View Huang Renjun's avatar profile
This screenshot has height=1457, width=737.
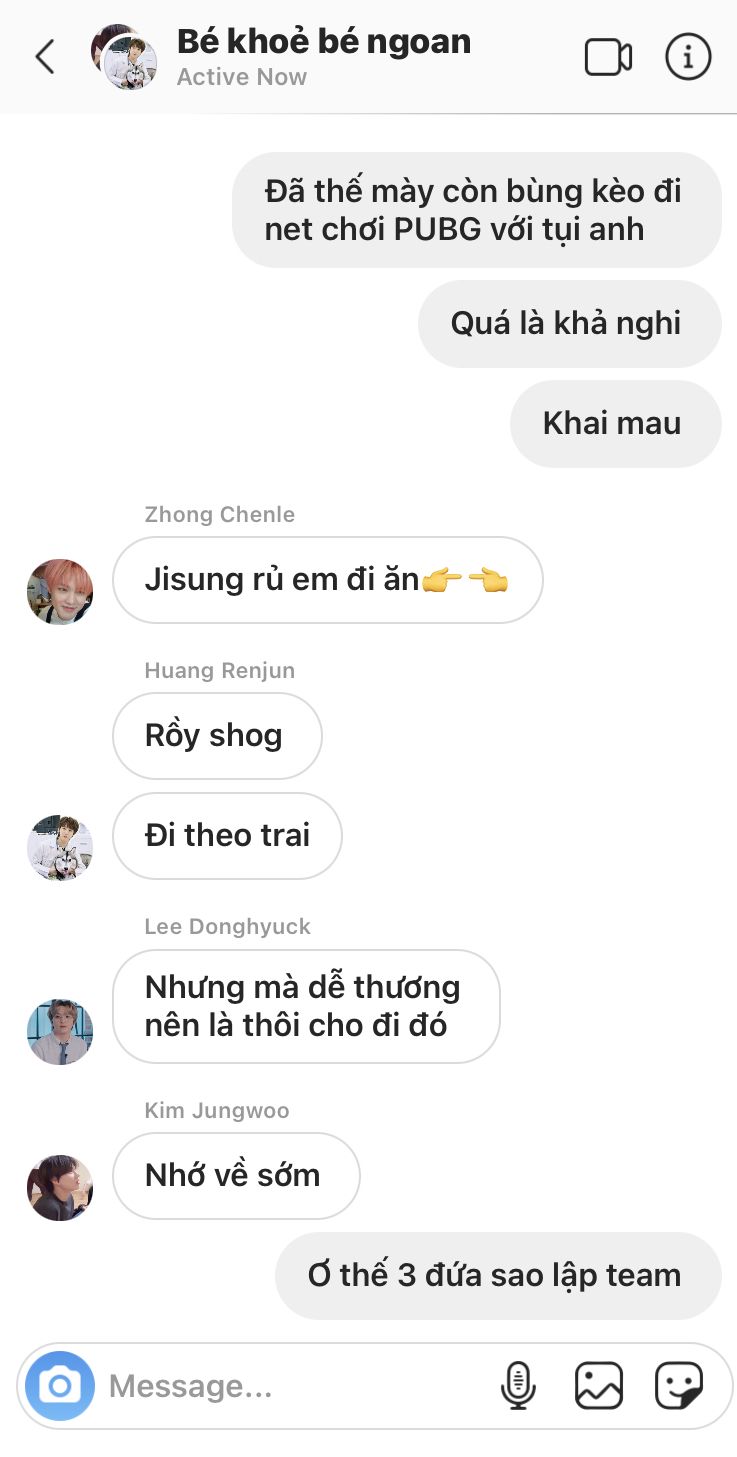point(60,848)
